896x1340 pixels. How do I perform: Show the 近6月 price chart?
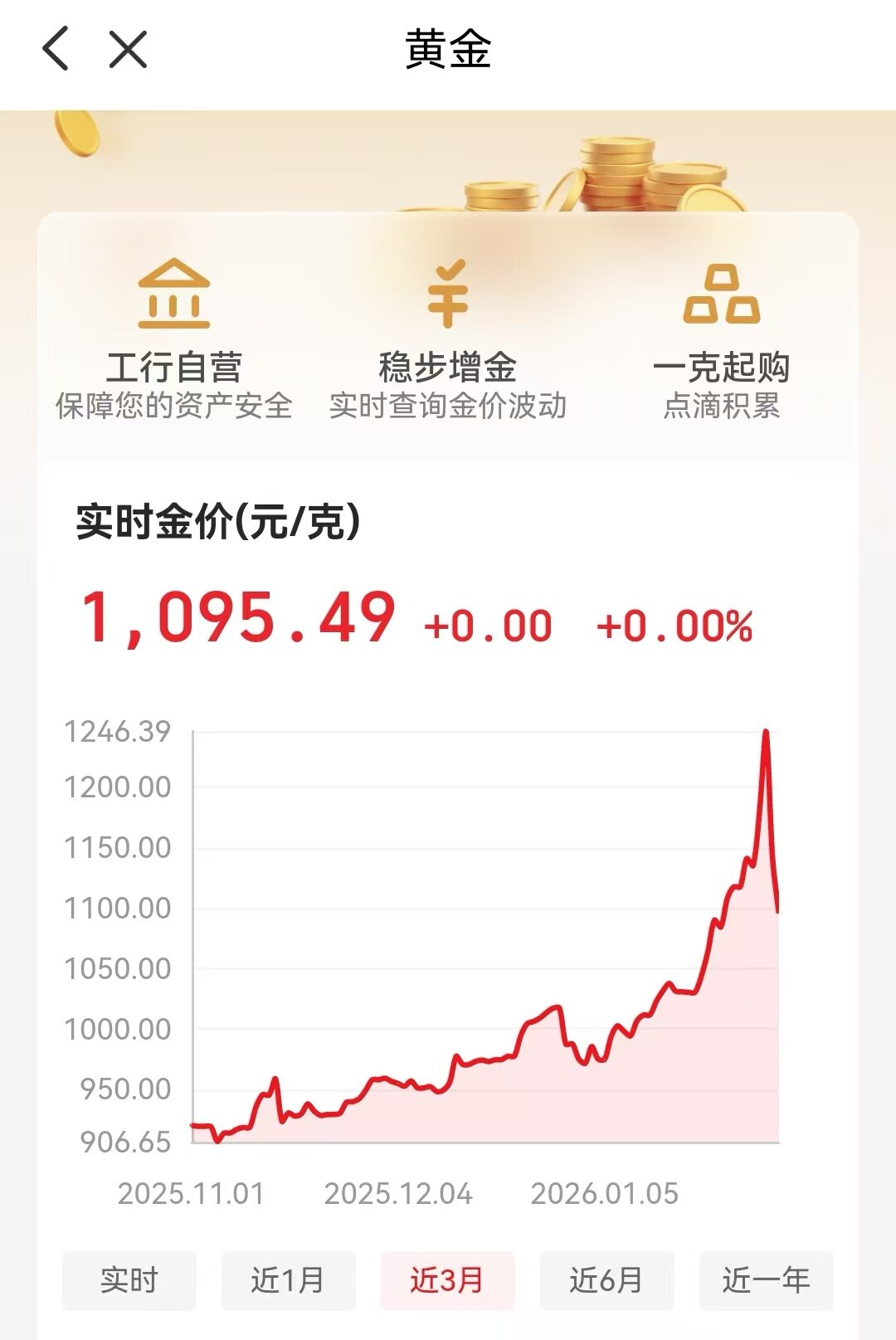tap(606, 1280)
